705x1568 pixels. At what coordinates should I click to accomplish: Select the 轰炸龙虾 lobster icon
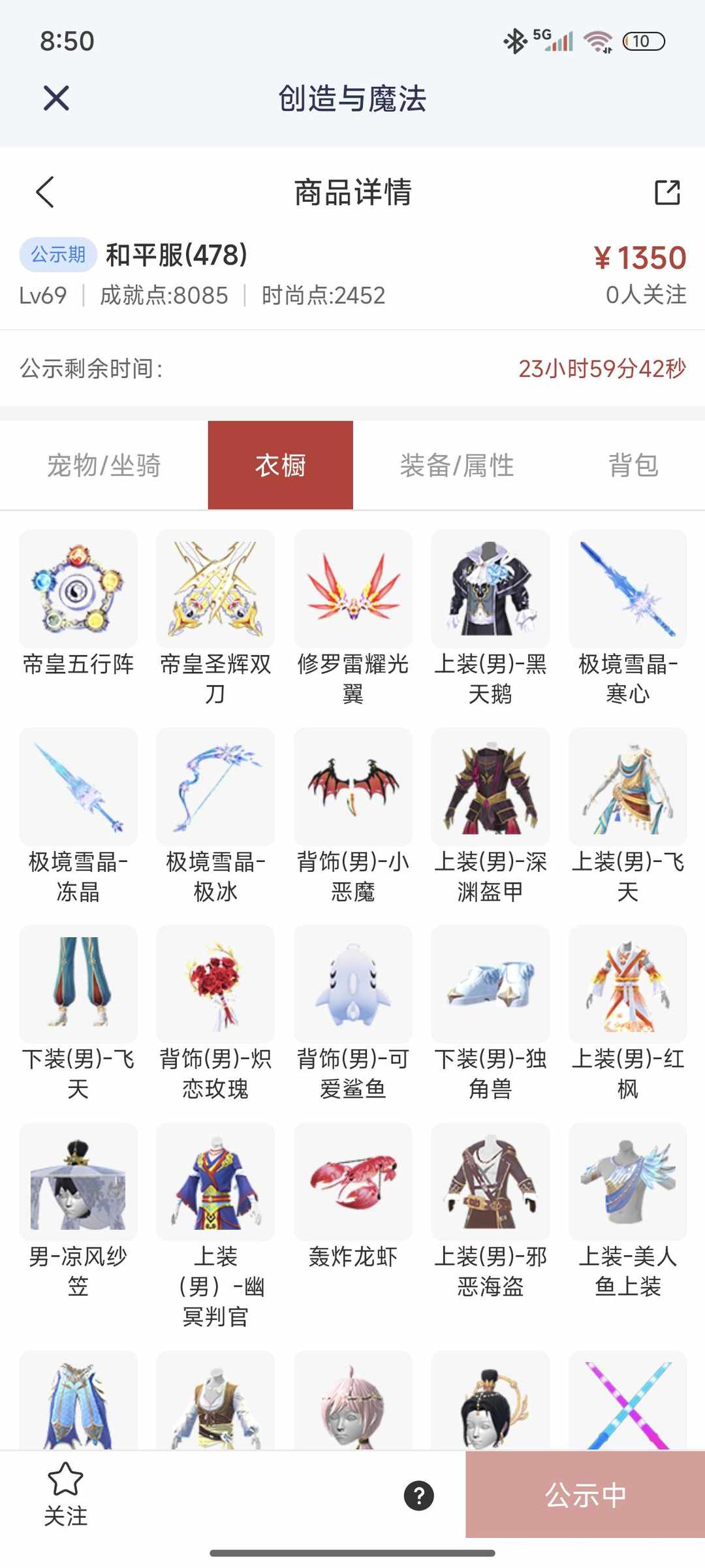pos(352,1183)
